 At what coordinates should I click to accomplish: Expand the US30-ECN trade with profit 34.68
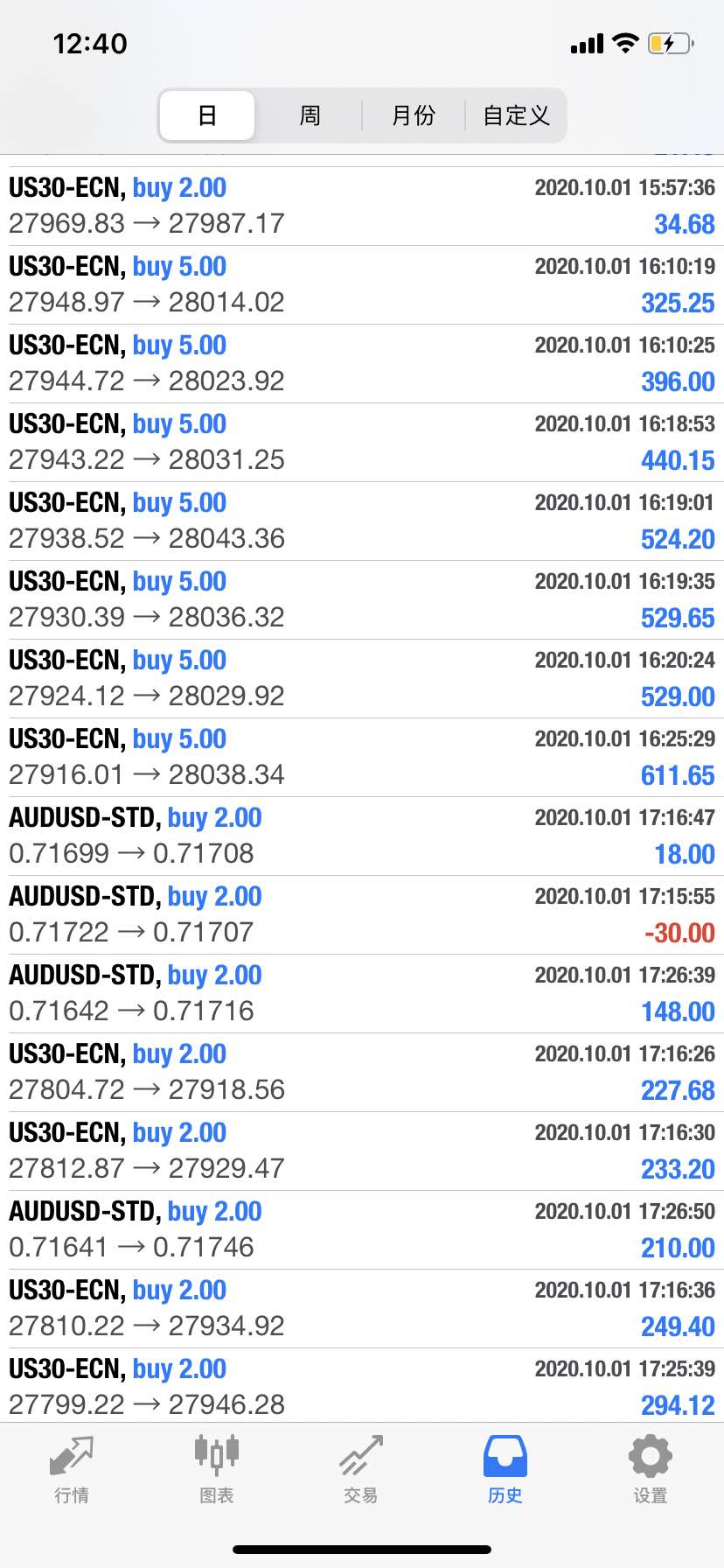pos(362,206)
